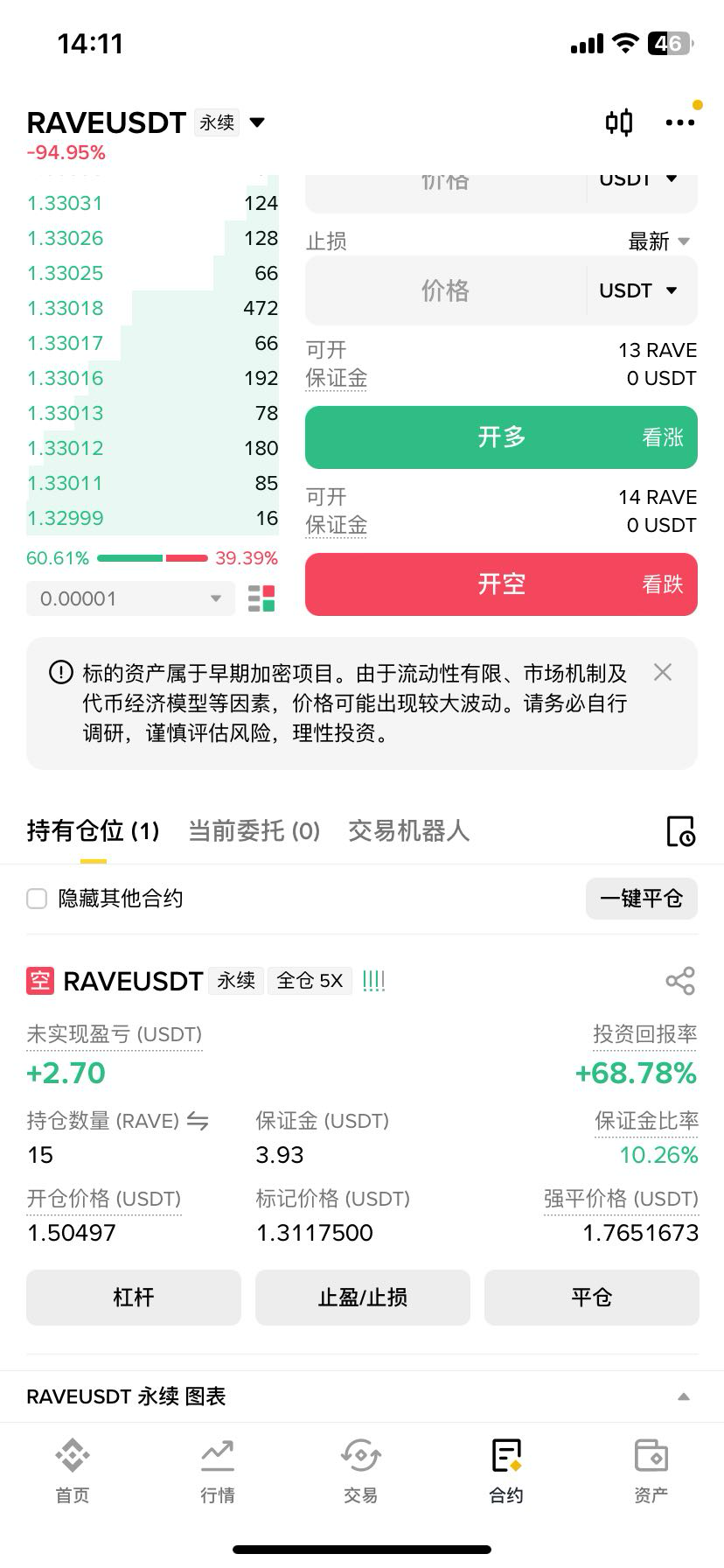724x1568 pixels.
Task: Change the 最新 trigger type dropdown
Action: [x=659, y=241]
